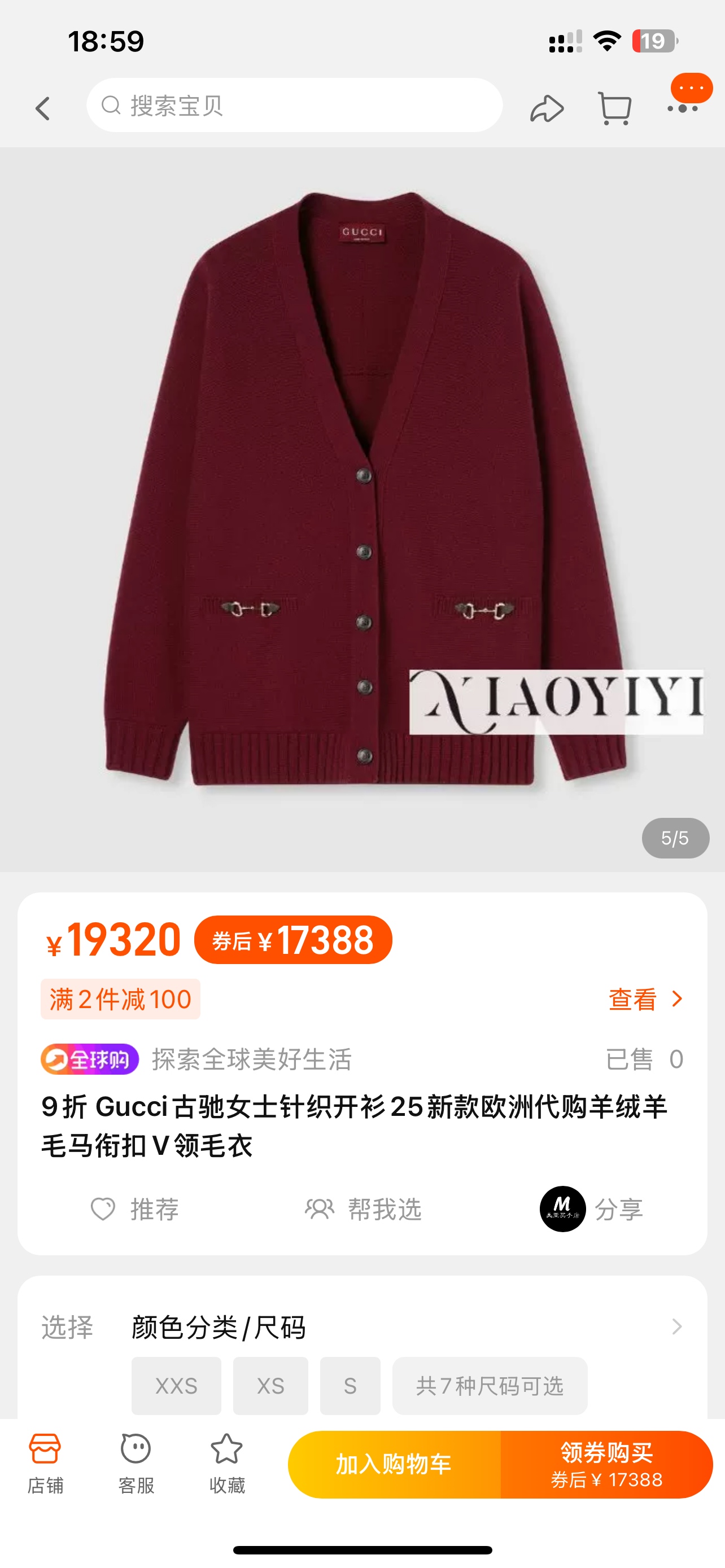This screenshot has width=725, height=1568.
Task: Tap 加入购物车 to add to cart
Action: 394,1464
